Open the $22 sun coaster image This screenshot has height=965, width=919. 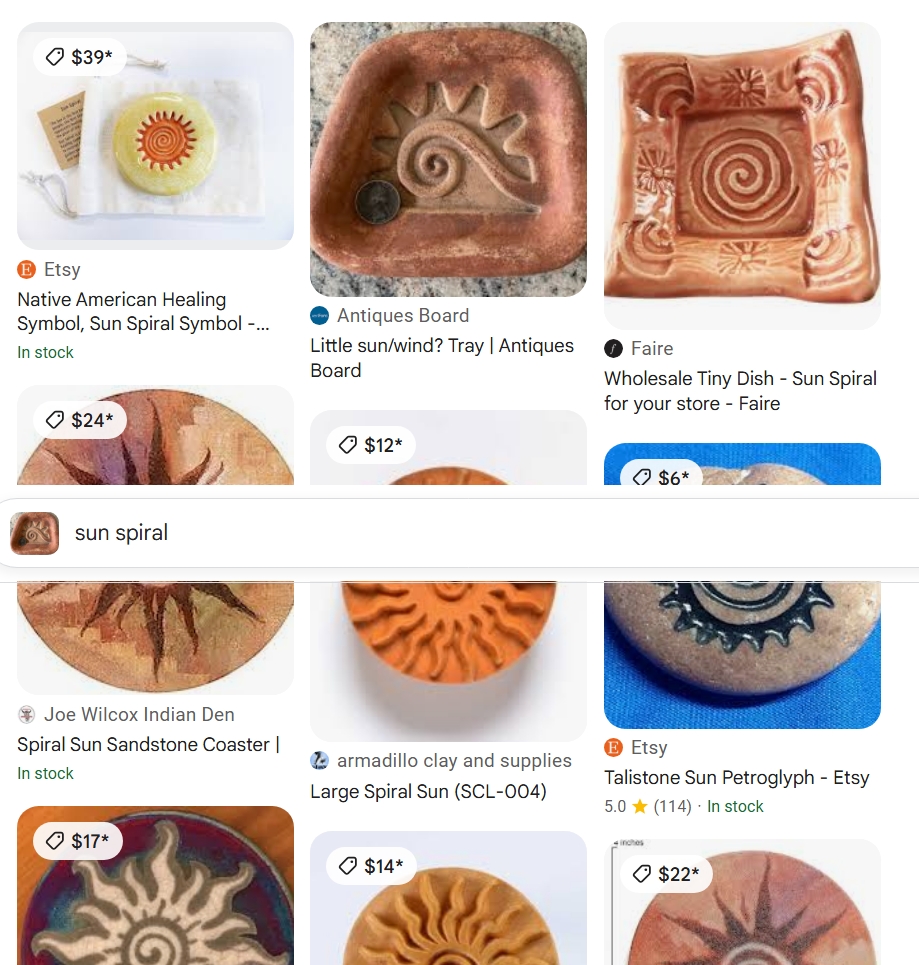tap(742, 910)
